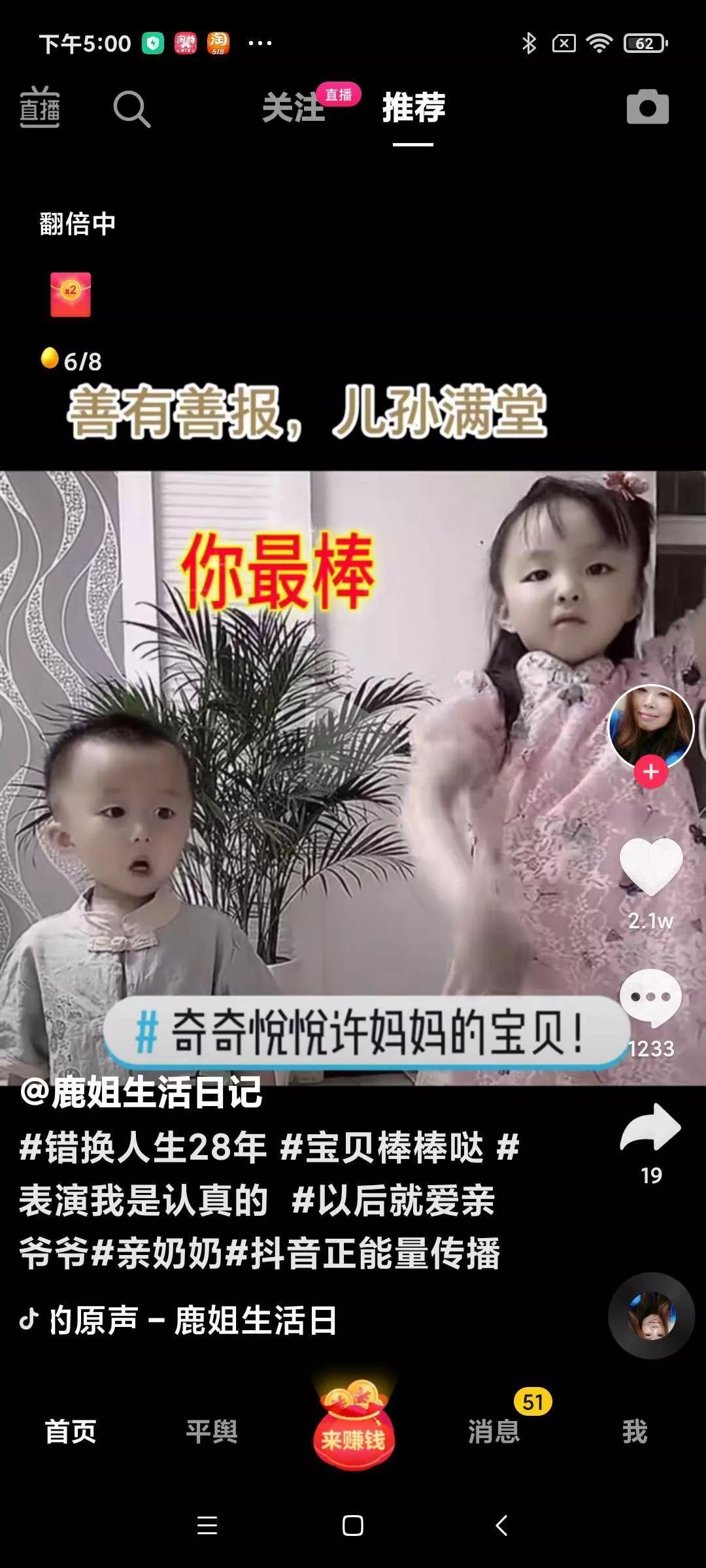Open the @鹿姐生活日记 username
Screen dimensions: 706x1568
pyautogui.click(x=141, y=1092)
